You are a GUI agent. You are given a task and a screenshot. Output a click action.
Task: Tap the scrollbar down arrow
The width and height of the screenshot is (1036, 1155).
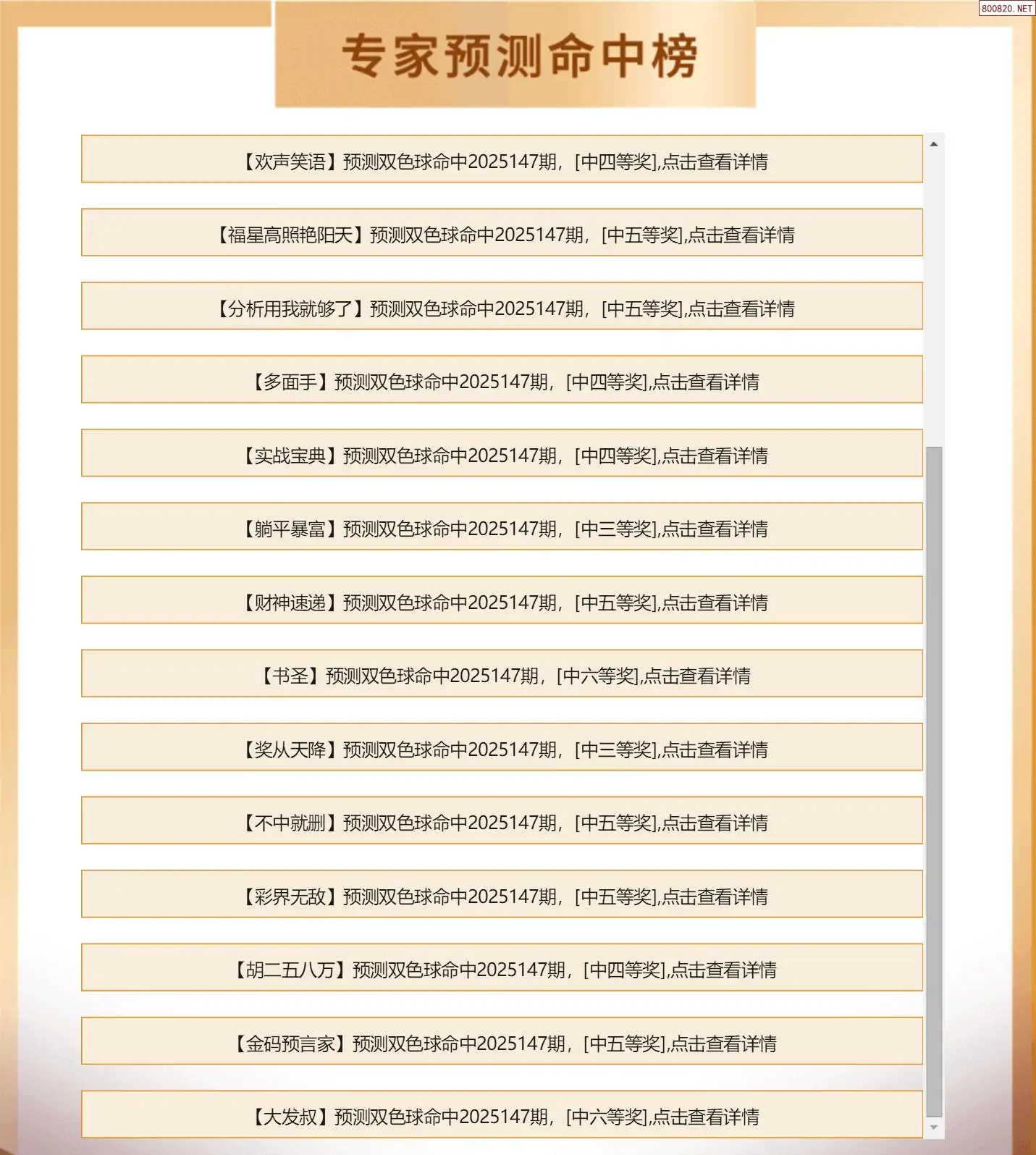(x=934, y=1127)
